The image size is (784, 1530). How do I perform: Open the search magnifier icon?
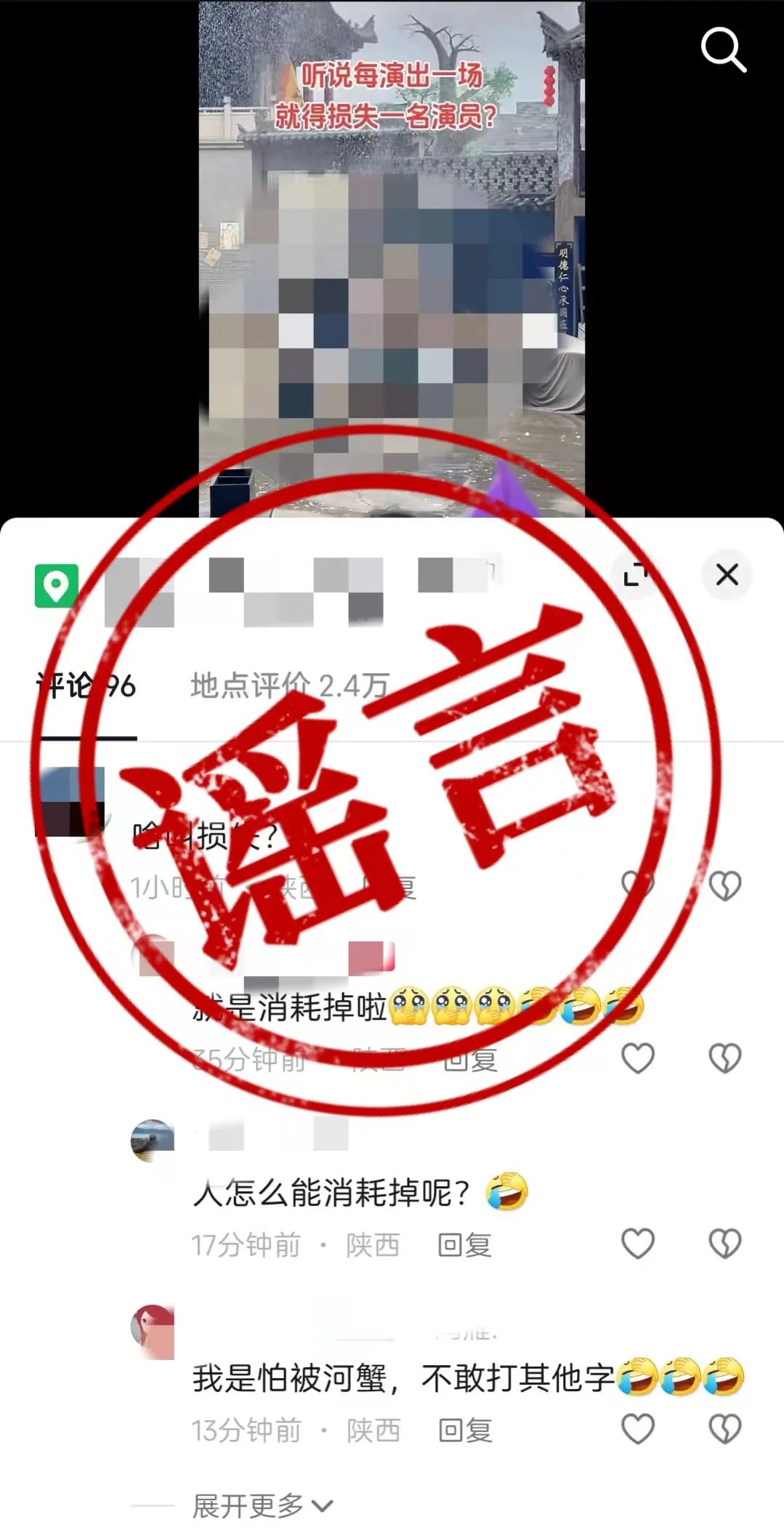click(723, 49)
